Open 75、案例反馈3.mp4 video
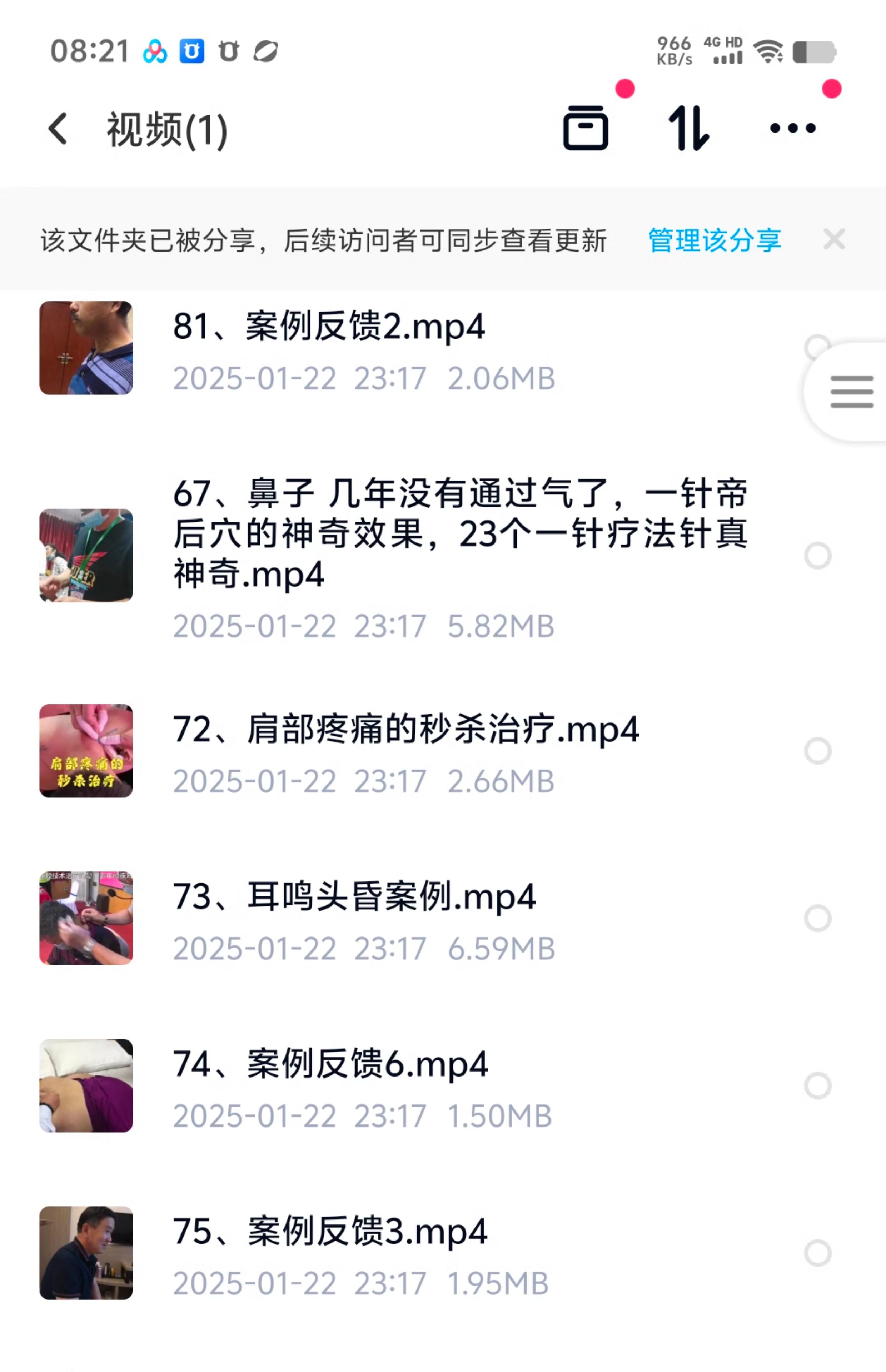Screen dimensions: 886x1372 (330, 1231)
